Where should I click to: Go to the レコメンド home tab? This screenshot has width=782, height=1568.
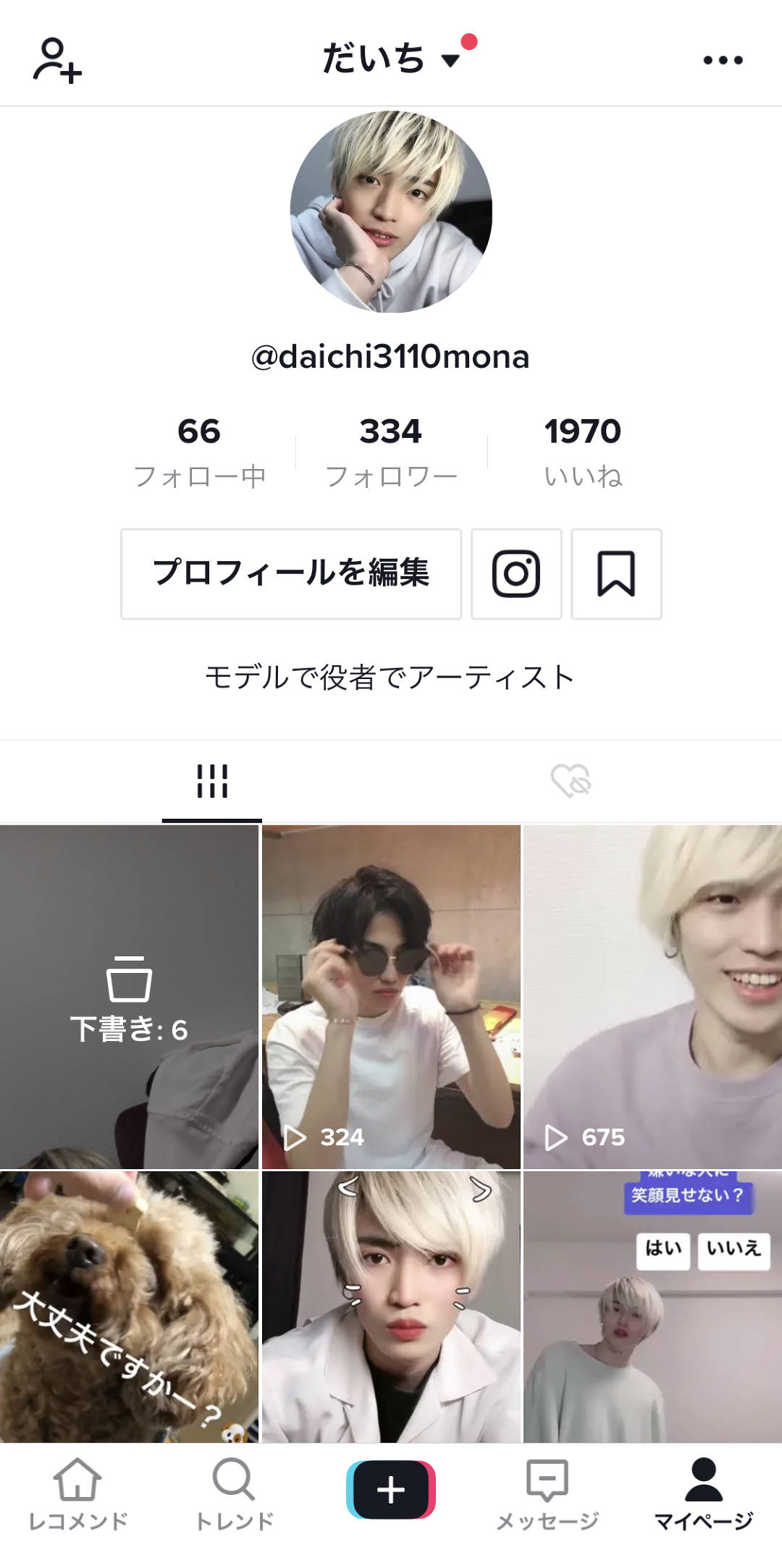pyautogui.click(x=77, y=1494)
